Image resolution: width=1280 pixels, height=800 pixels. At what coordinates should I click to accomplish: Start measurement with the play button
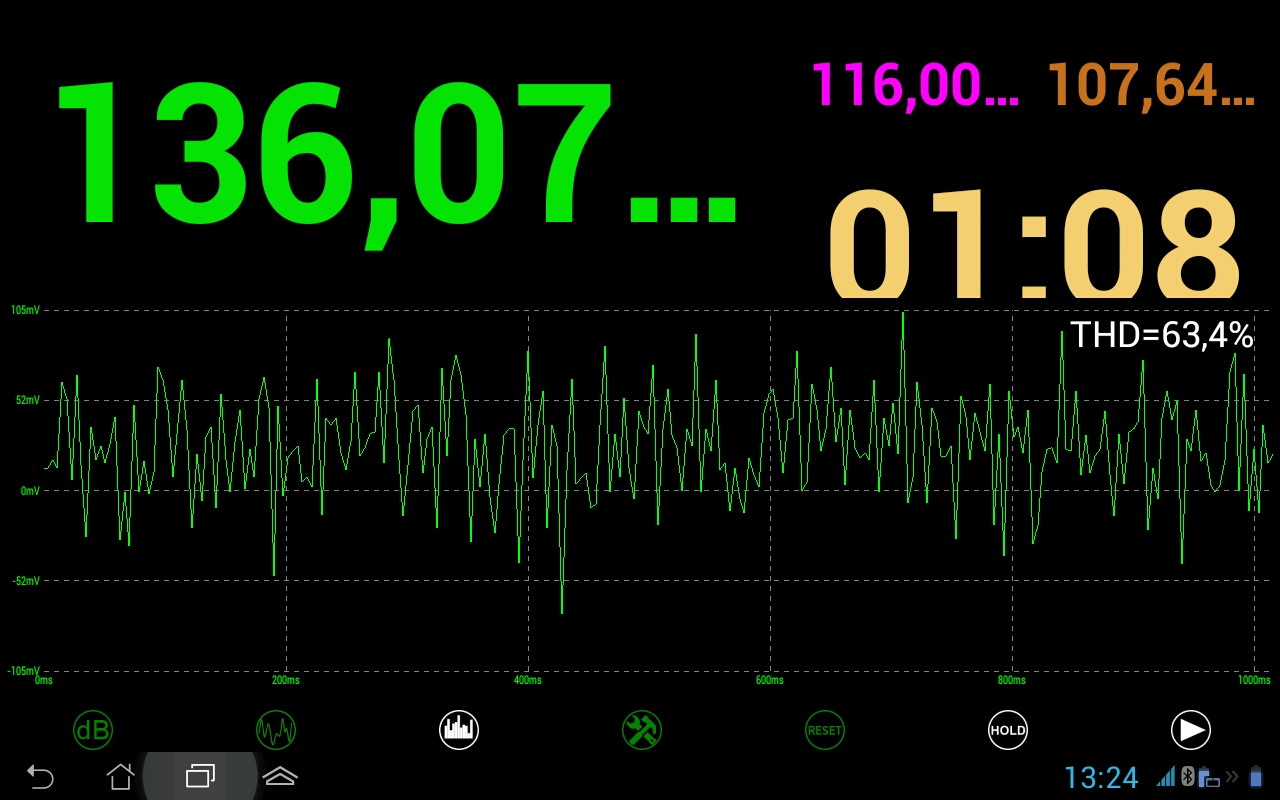point(1190,730)
